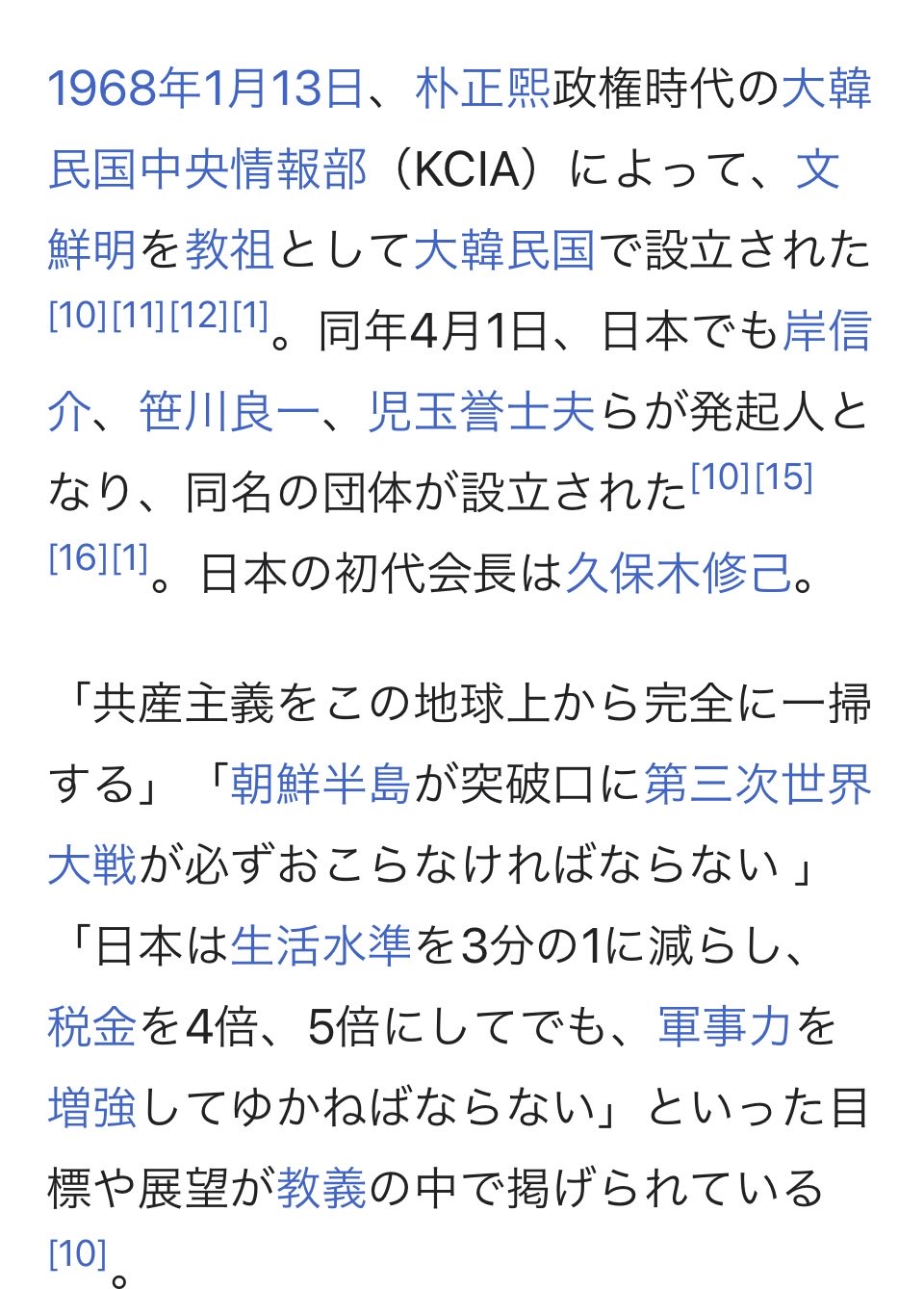Open the 増強 link

pyautogui.click(x=92, y=1107)
